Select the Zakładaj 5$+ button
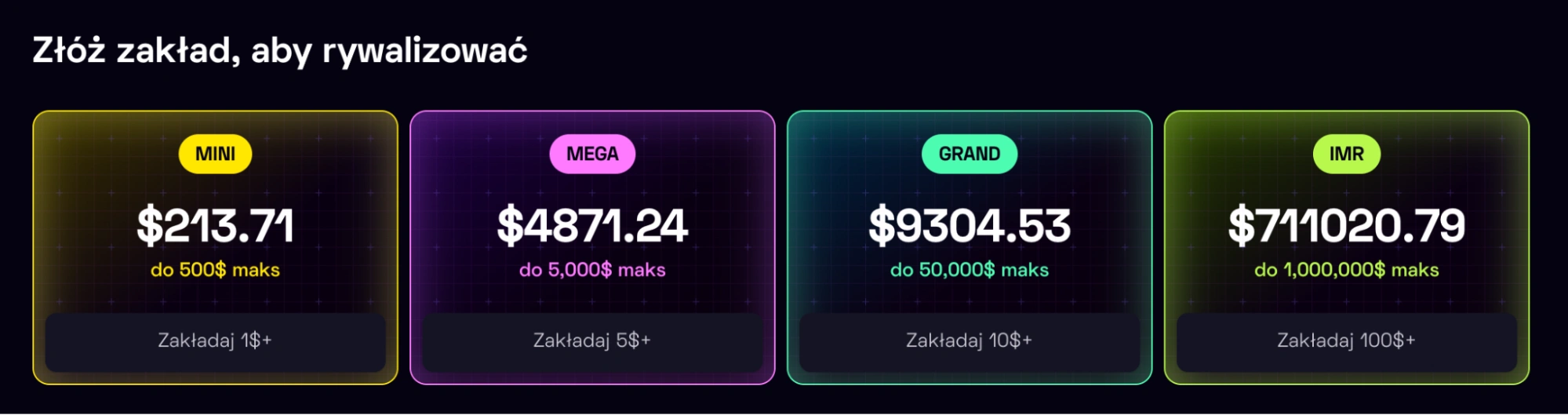The image size is (1568, 415). [x=592, y=341]
